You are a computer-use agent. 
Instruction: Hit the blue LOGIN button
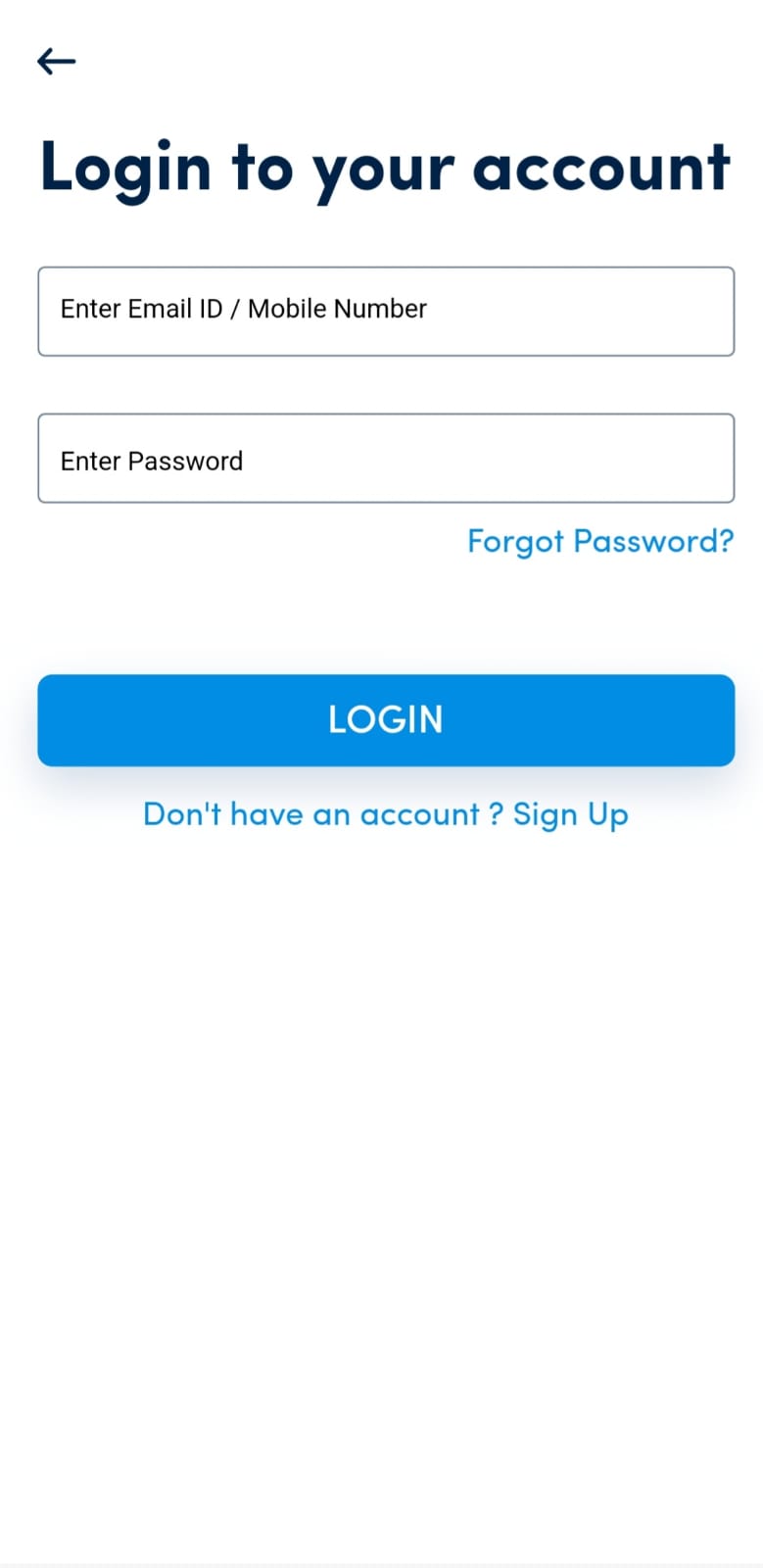click(x=386, y=719)
